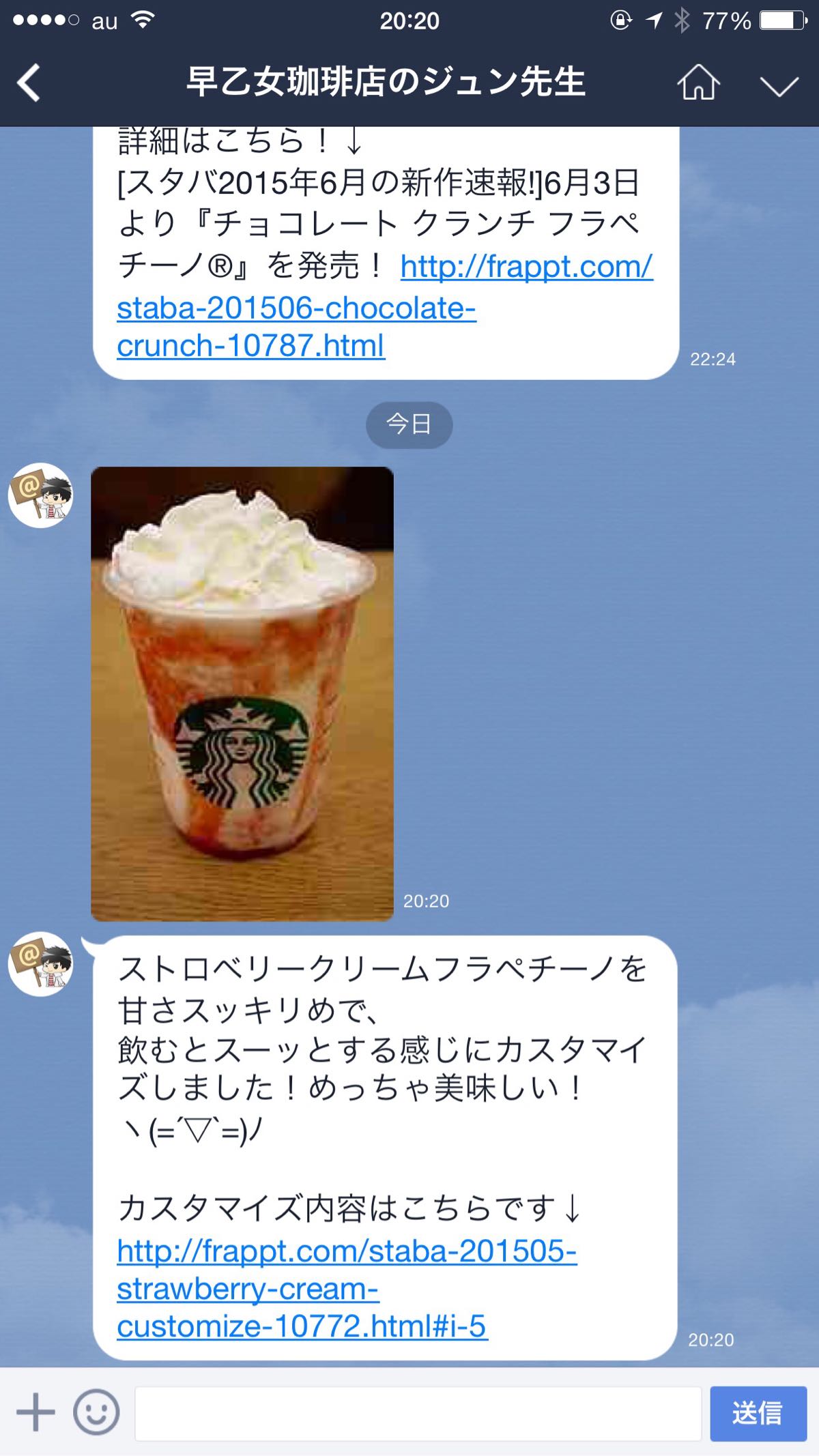Go back from the chat

[x=29, y=83]
